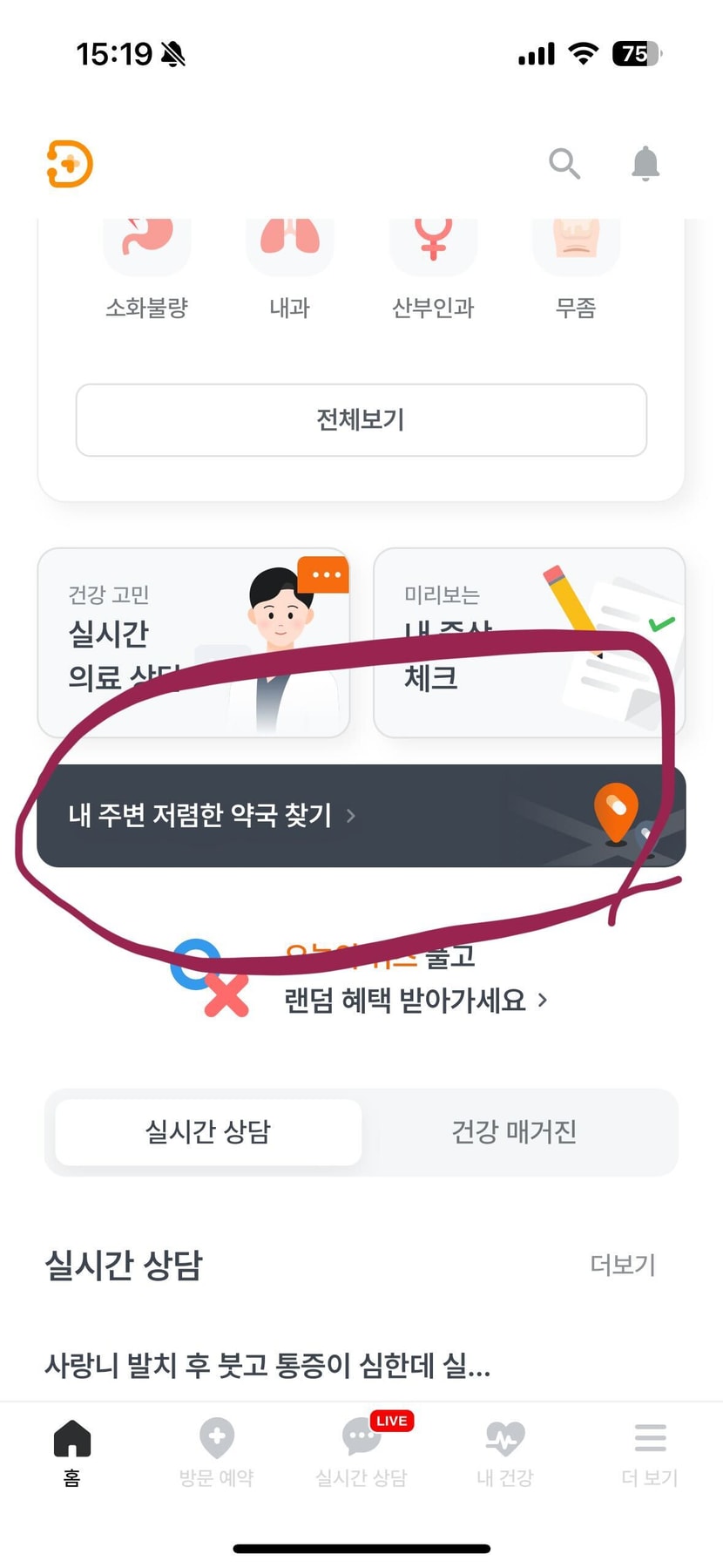Viewport: 723px width, 1568px height.
Task: Switch to the 내 건강 tab
Action: pyautogui.click(x=505, y=1451)
